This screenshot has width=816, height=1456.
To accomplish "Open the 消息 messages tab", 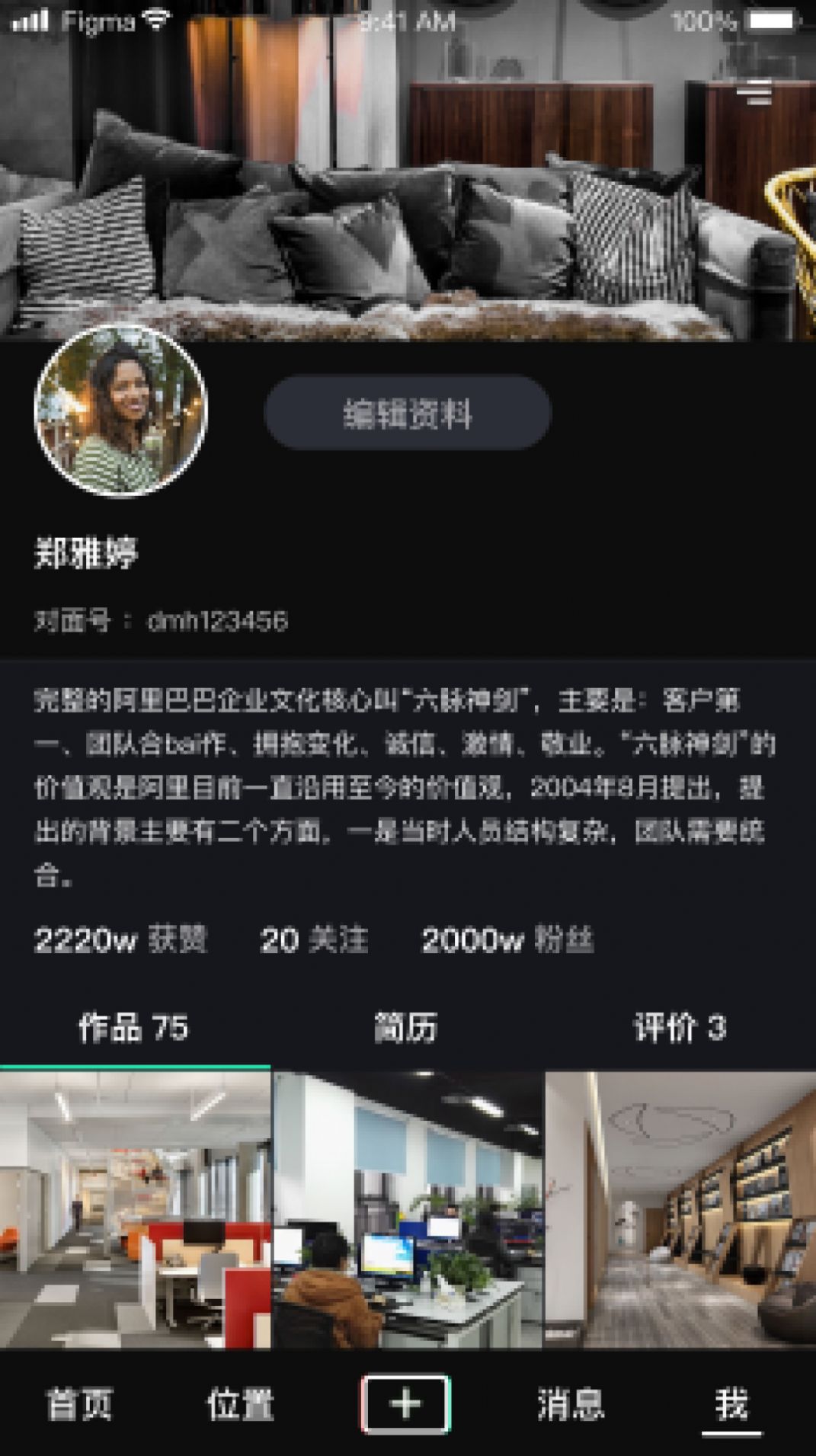I will point(571,1403).
